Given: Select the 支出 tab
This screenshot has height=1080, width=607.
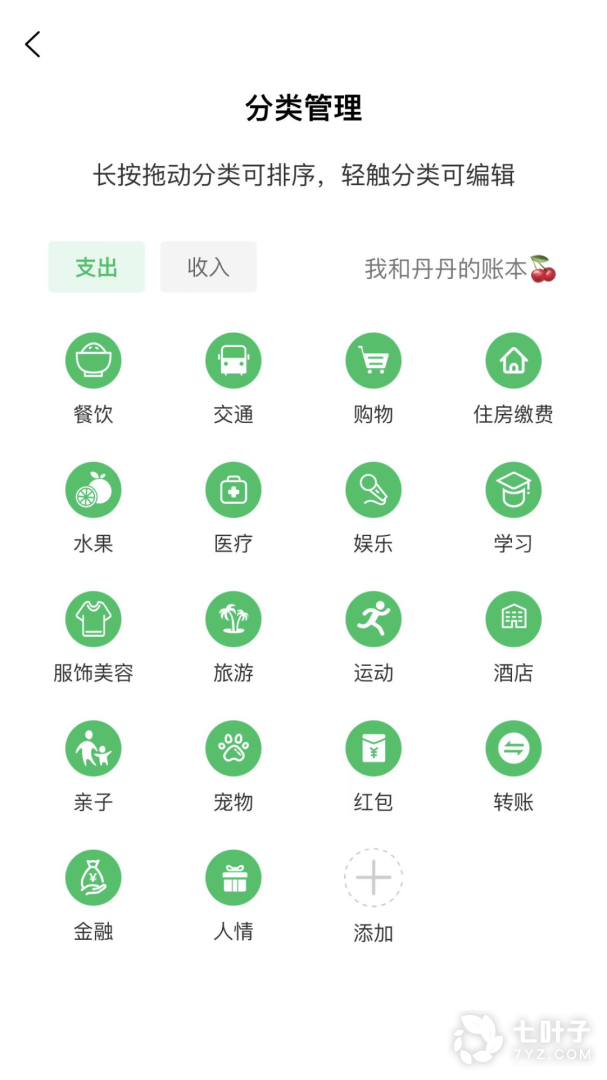Looking at the screenshot, I should pyautogui.click(x=97, y=267).
